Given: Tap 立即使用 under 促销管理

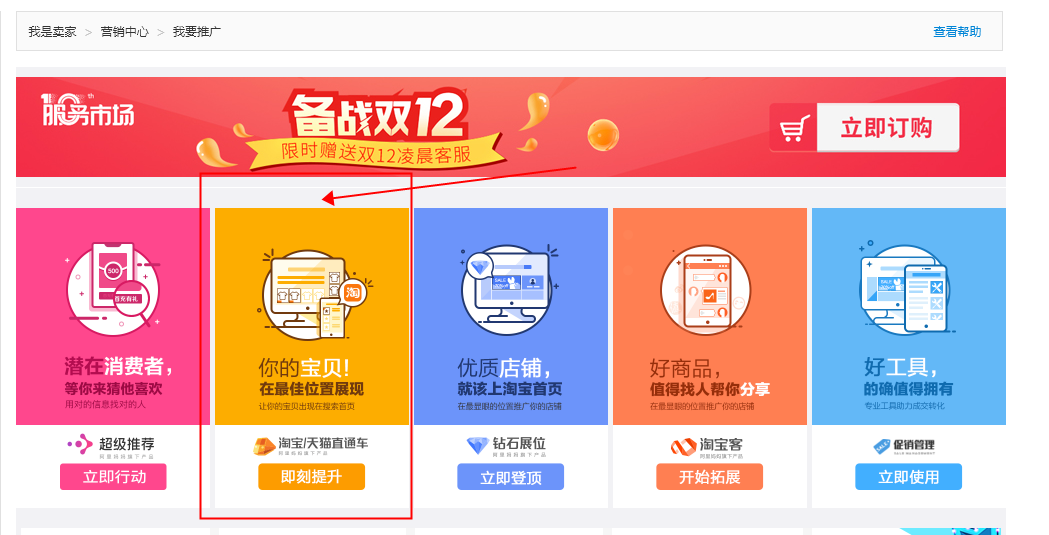Looking at the screenshot, I should coord(908,477).
